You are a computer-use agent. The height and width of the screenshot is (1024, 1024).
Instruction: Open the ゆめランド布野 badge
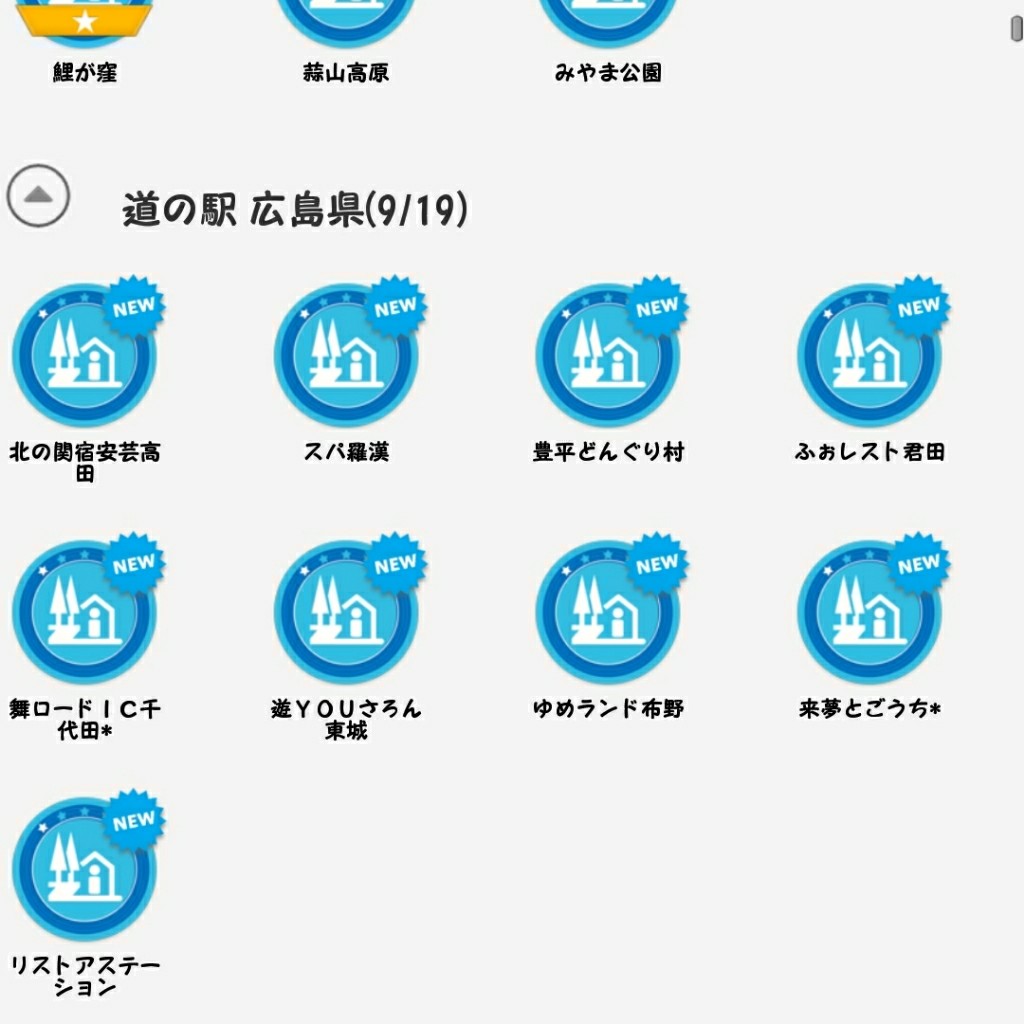pos(608,612)
